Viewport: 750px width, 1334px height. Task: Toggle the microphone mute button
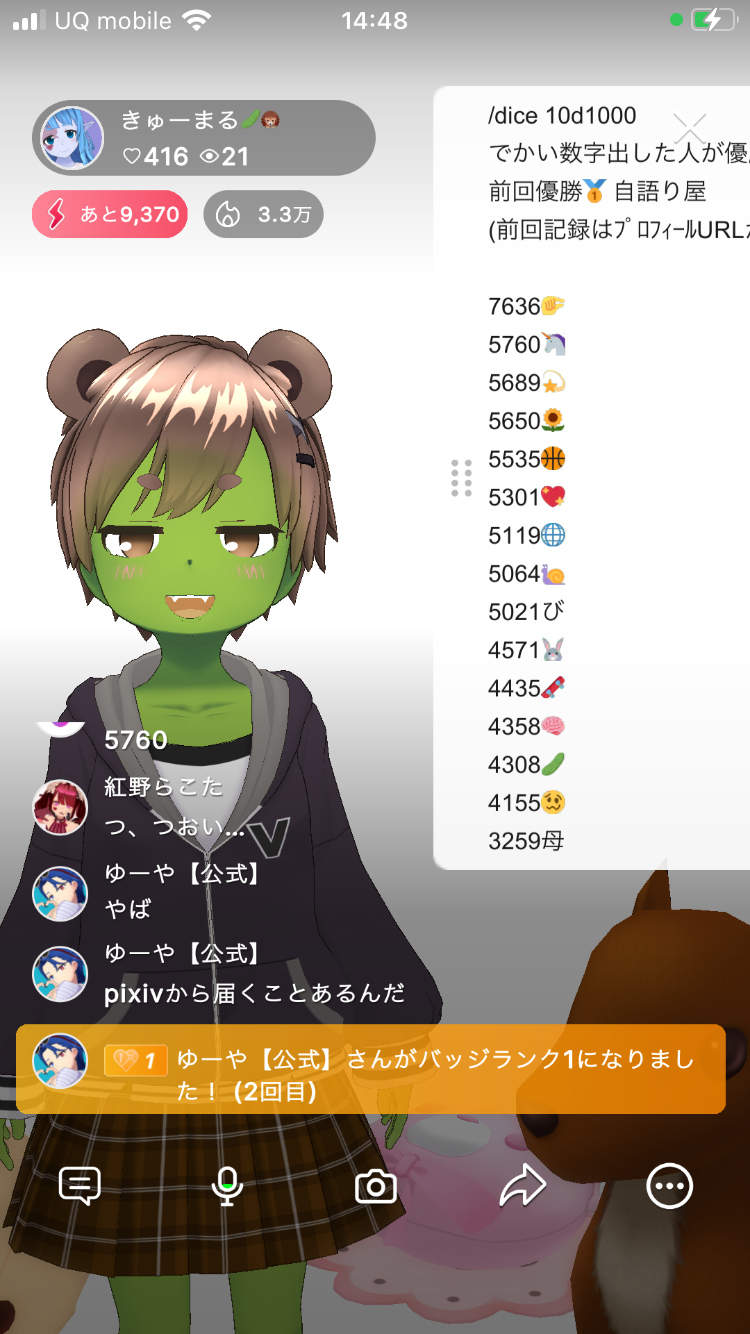[227, 1186]
